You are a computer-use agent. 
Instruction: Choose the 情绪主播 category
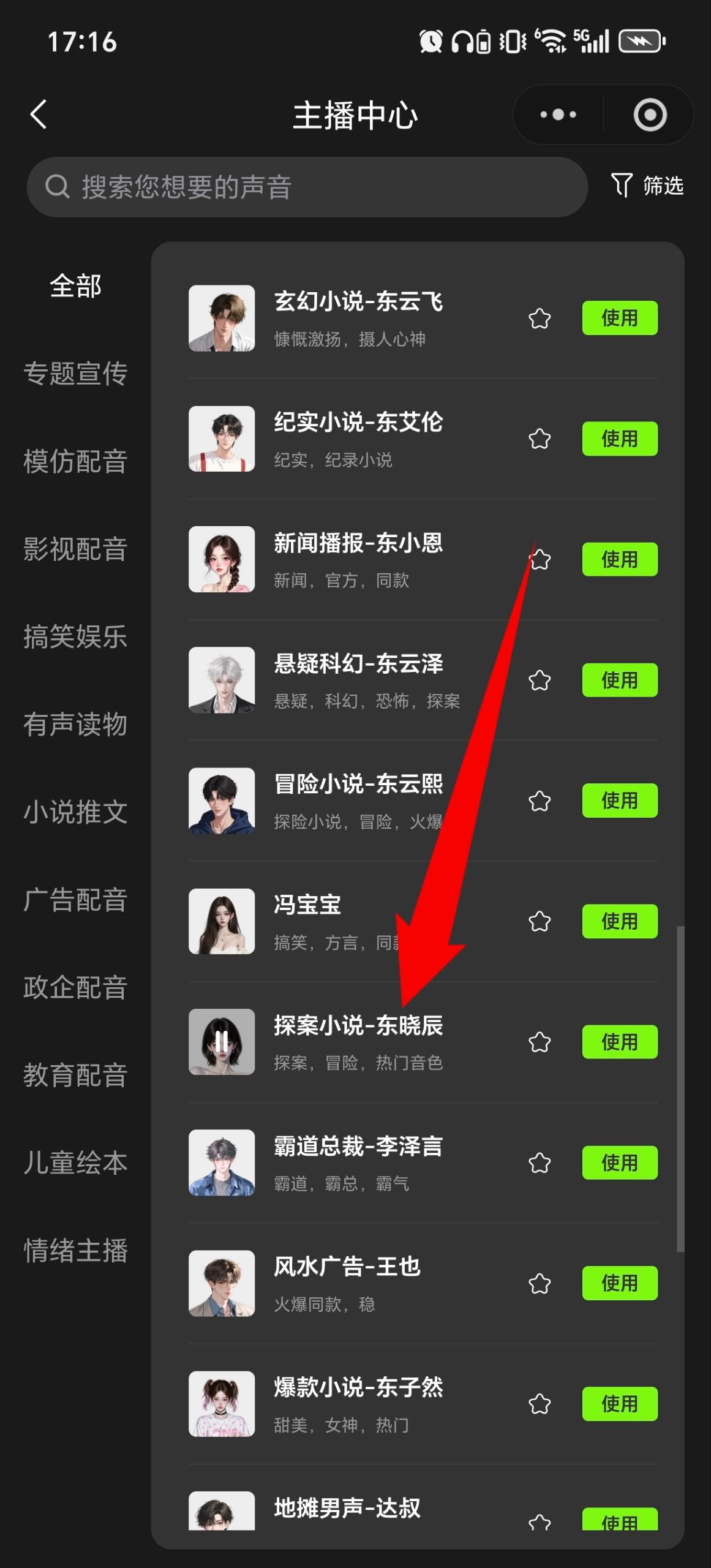75,1250
